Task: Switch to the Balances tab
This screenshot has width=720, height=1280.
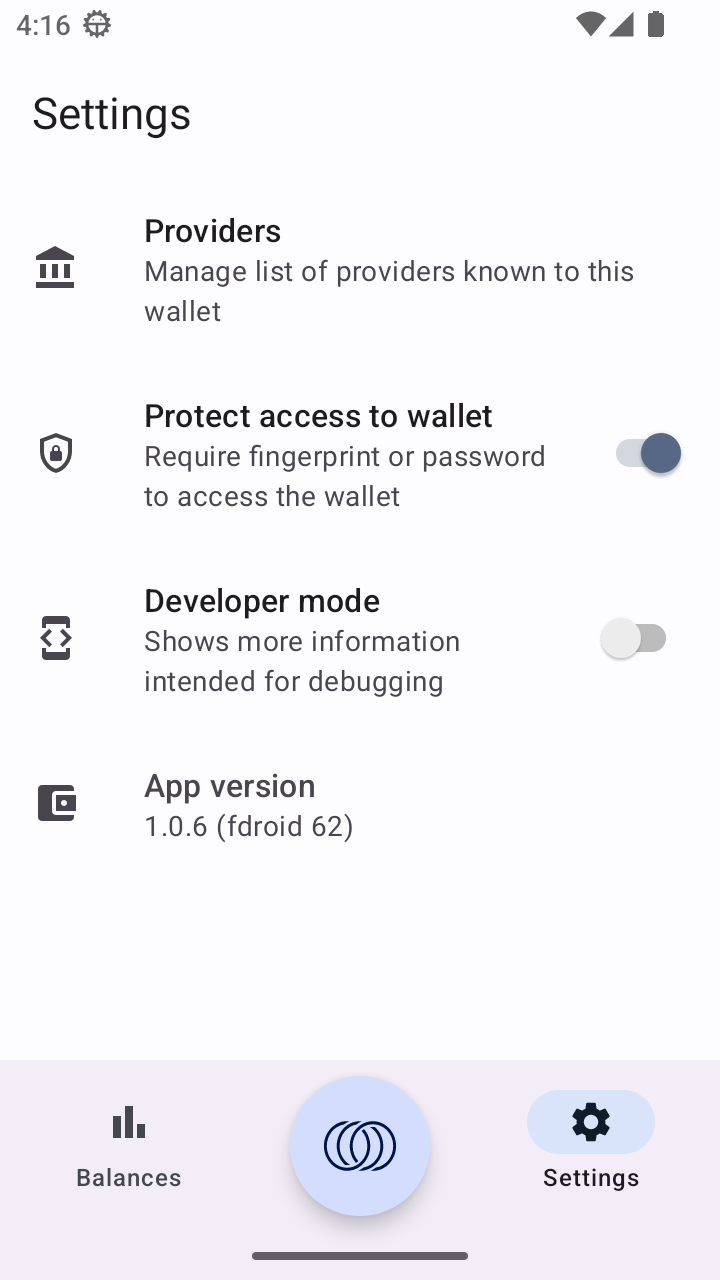Action: [x=129, y=1145]
